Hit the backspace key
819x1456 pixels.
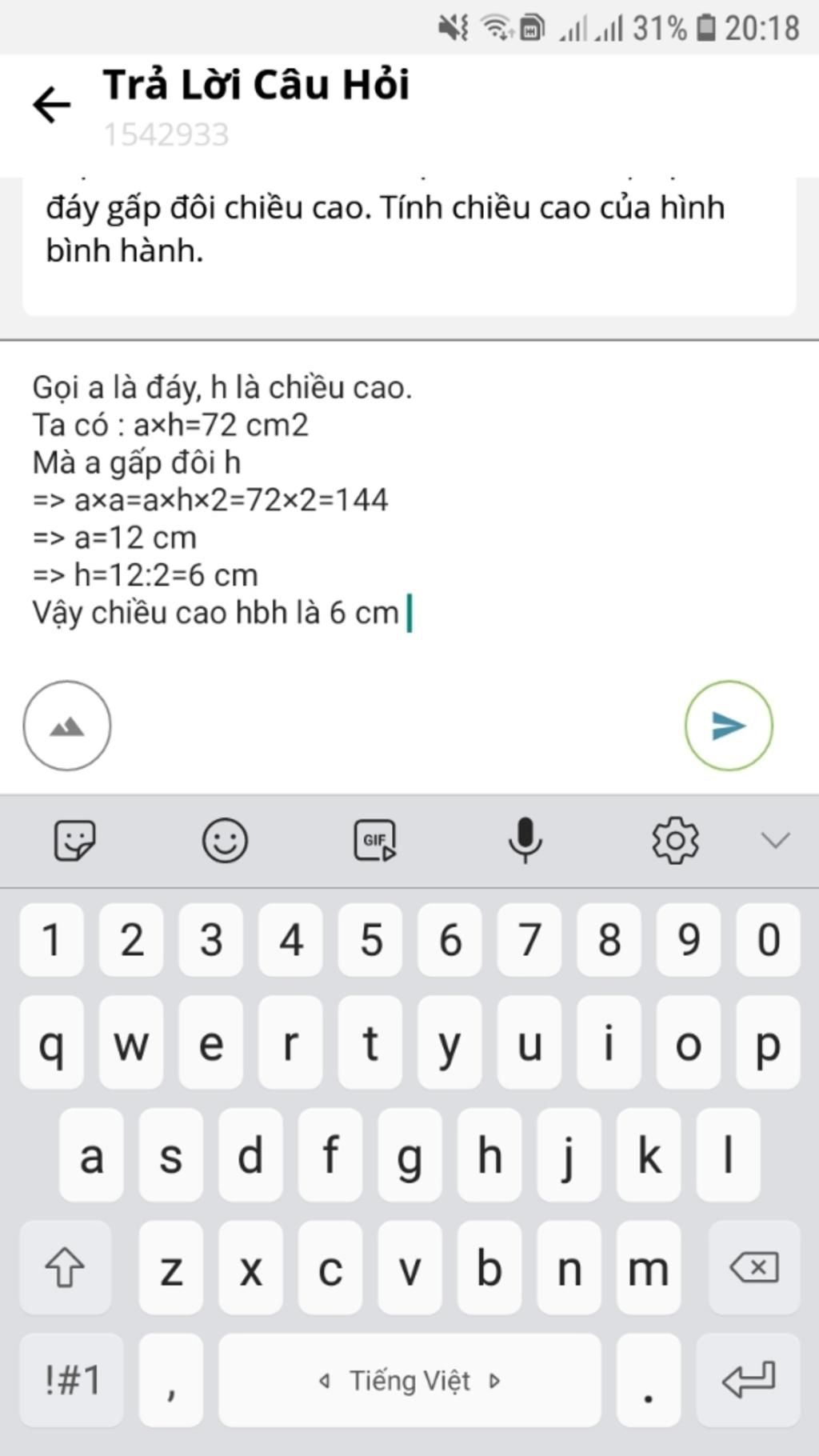tap(754, 1267)
